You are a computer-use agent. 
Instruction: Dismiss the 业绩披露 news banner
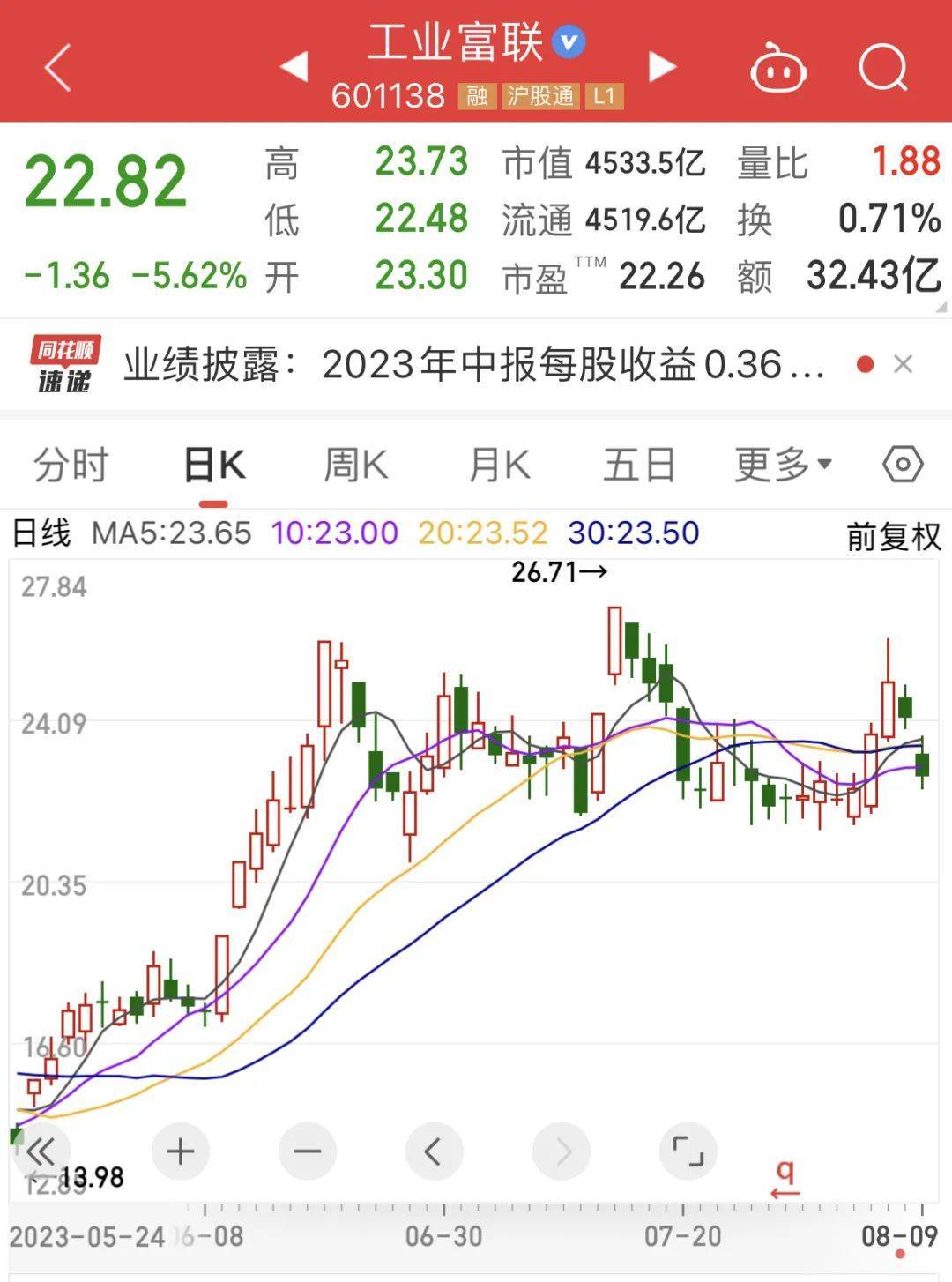tap(903, 364)
